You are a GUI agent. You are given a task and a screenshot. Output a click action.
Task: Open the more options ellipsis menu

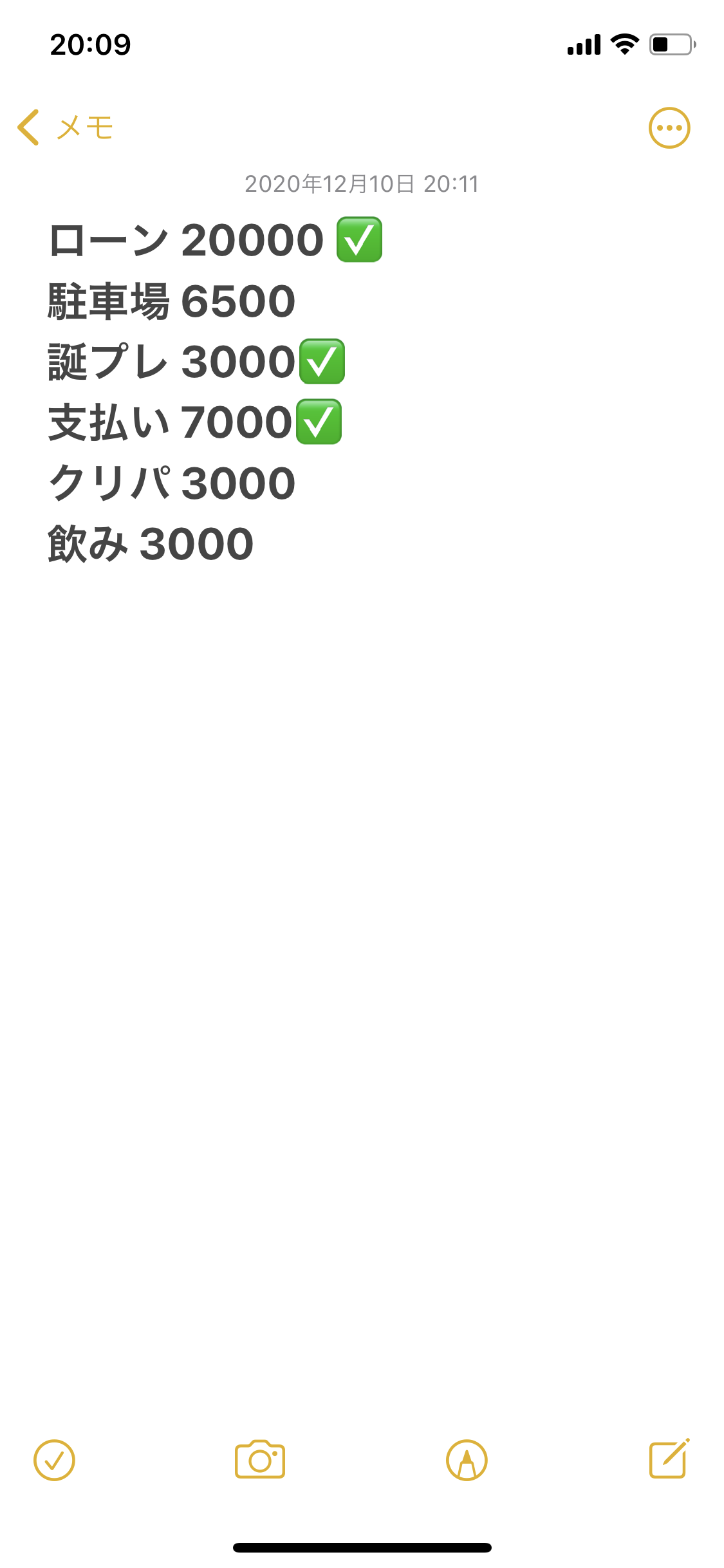(x=669, y=127)
